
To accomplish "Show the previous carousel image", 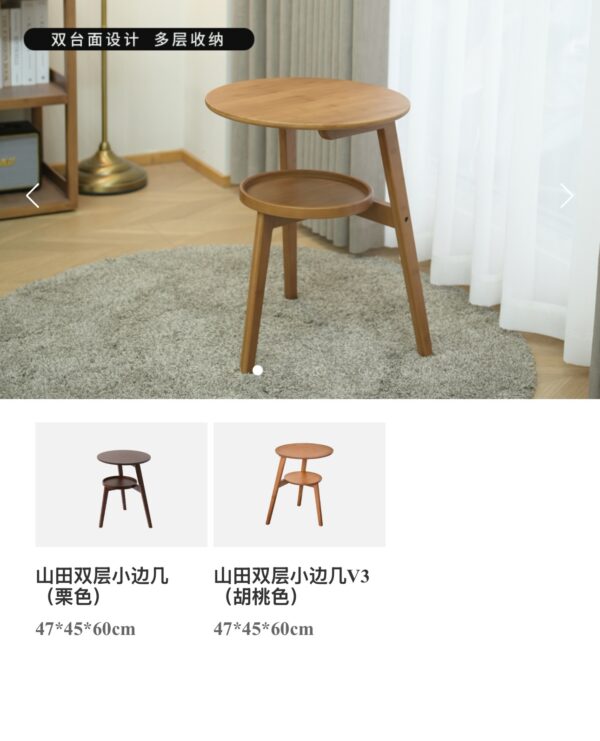I will (32, 196).
